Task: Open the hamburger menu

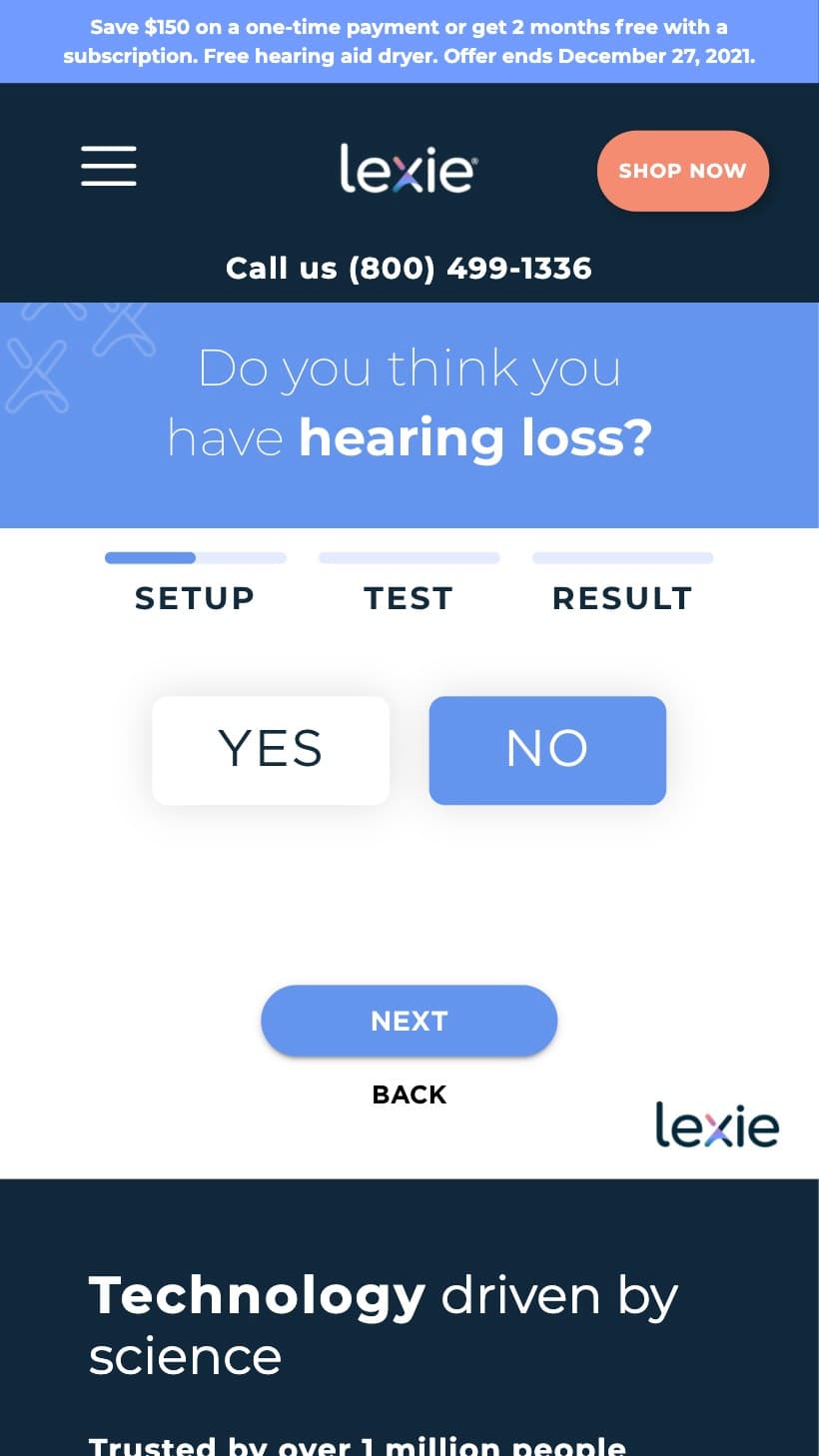Action: [x=109, y=166]
